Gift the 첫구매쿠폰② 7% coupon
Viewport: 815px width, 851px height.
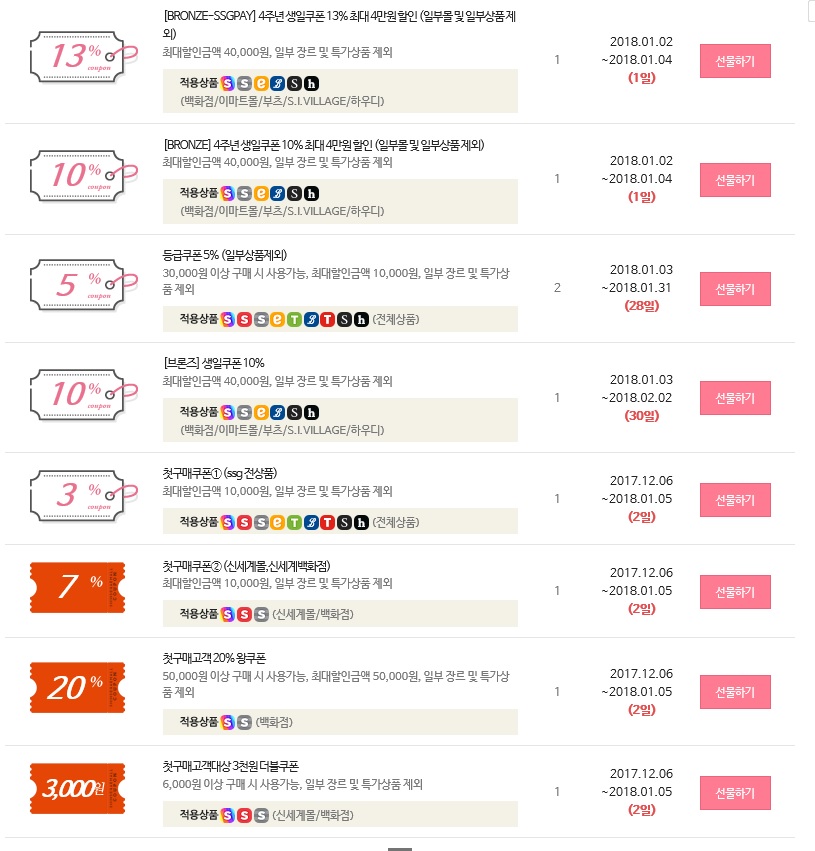[x=735, y=591]
